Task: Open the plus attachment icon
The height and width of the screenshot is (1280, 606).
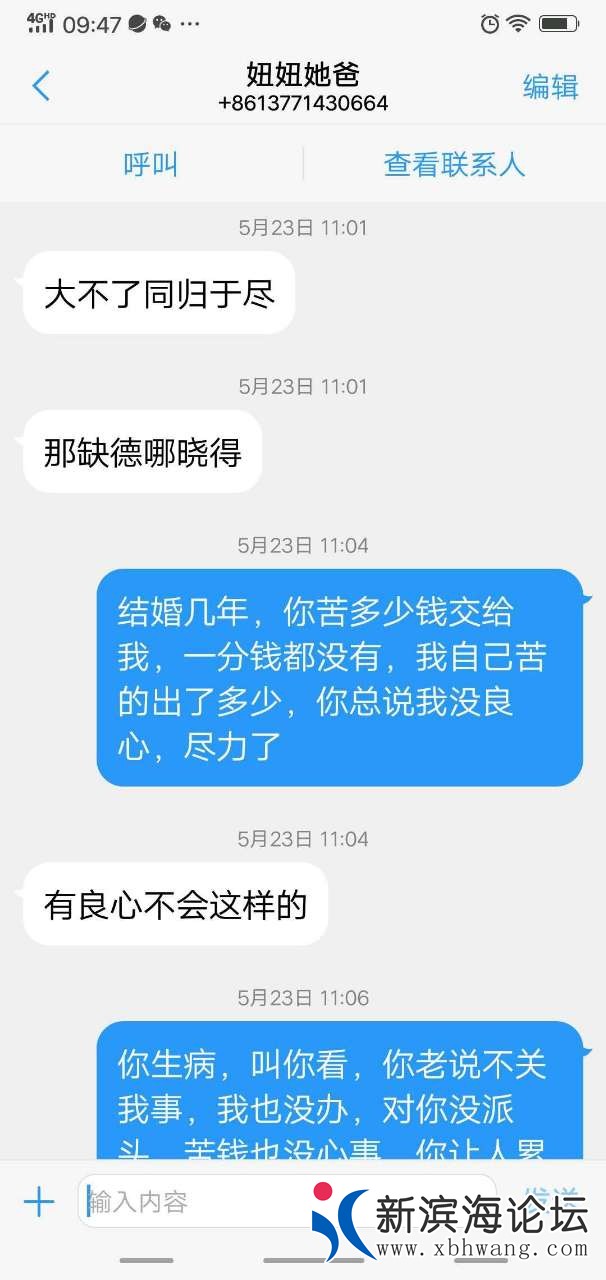Action: pos(39,1201)
